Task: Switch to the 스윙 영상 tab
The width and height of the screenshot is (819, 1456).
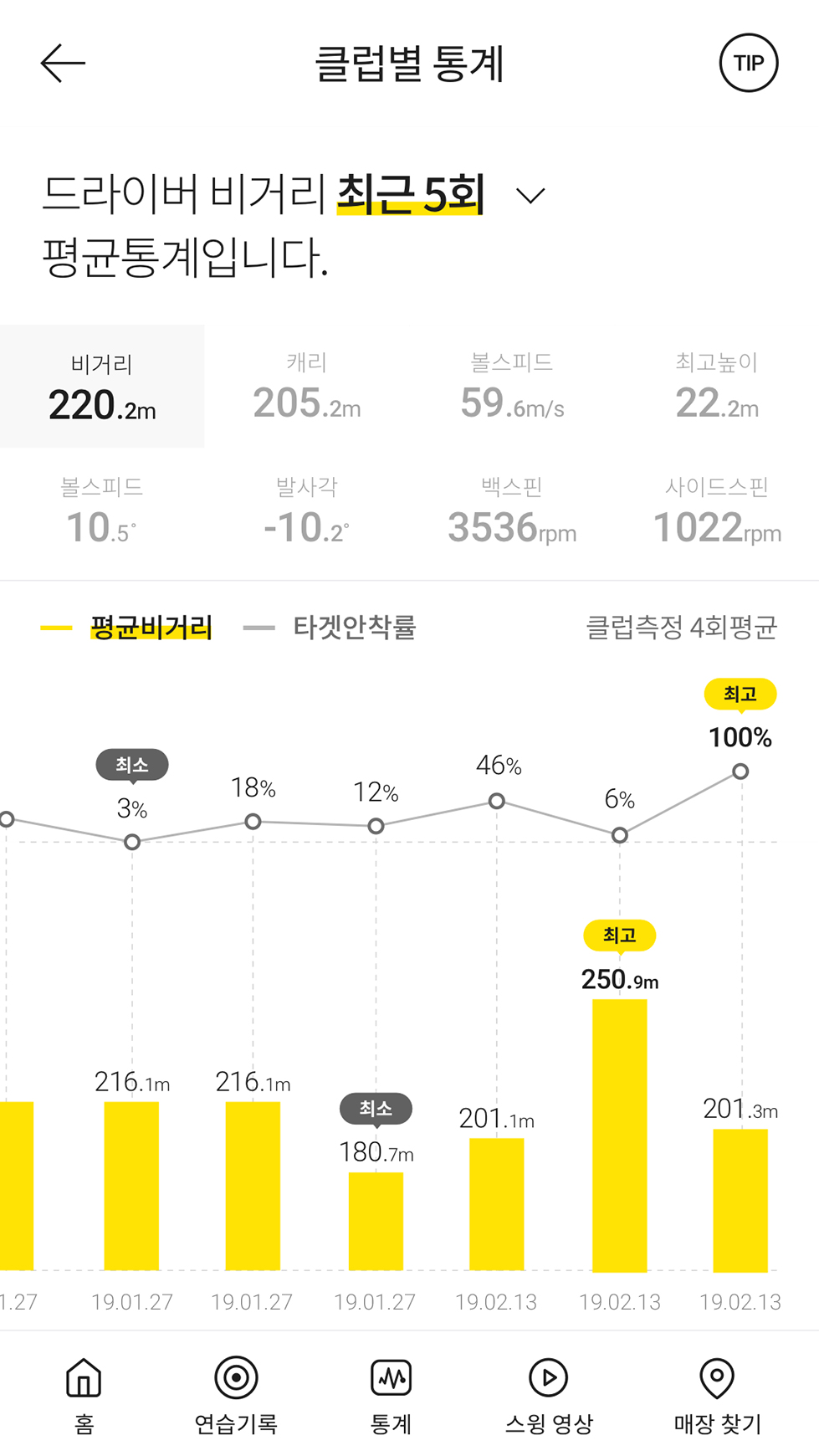Action: pos(549,1395)
